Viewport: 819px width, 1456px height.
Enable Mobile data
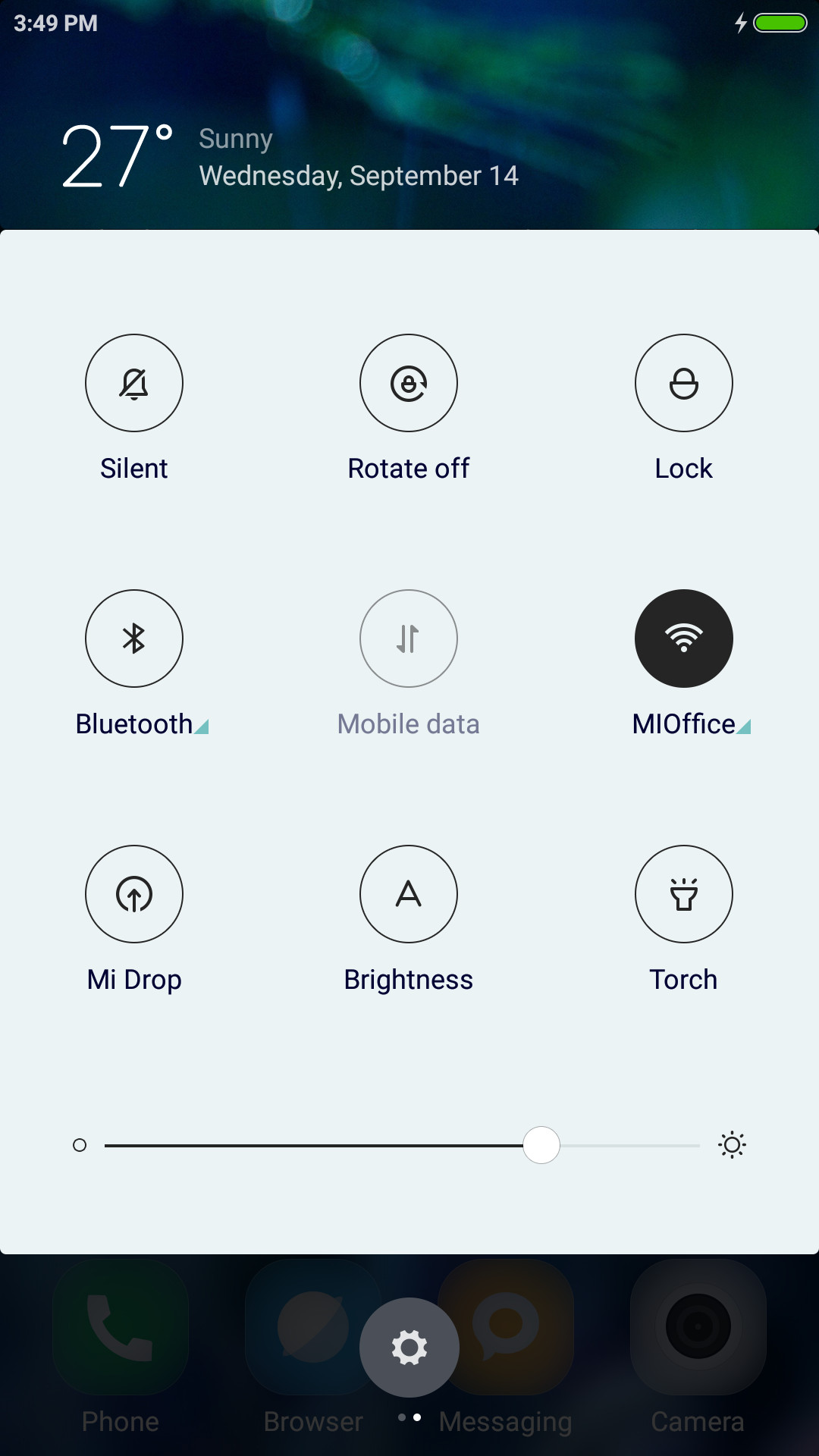coord(409,639)
